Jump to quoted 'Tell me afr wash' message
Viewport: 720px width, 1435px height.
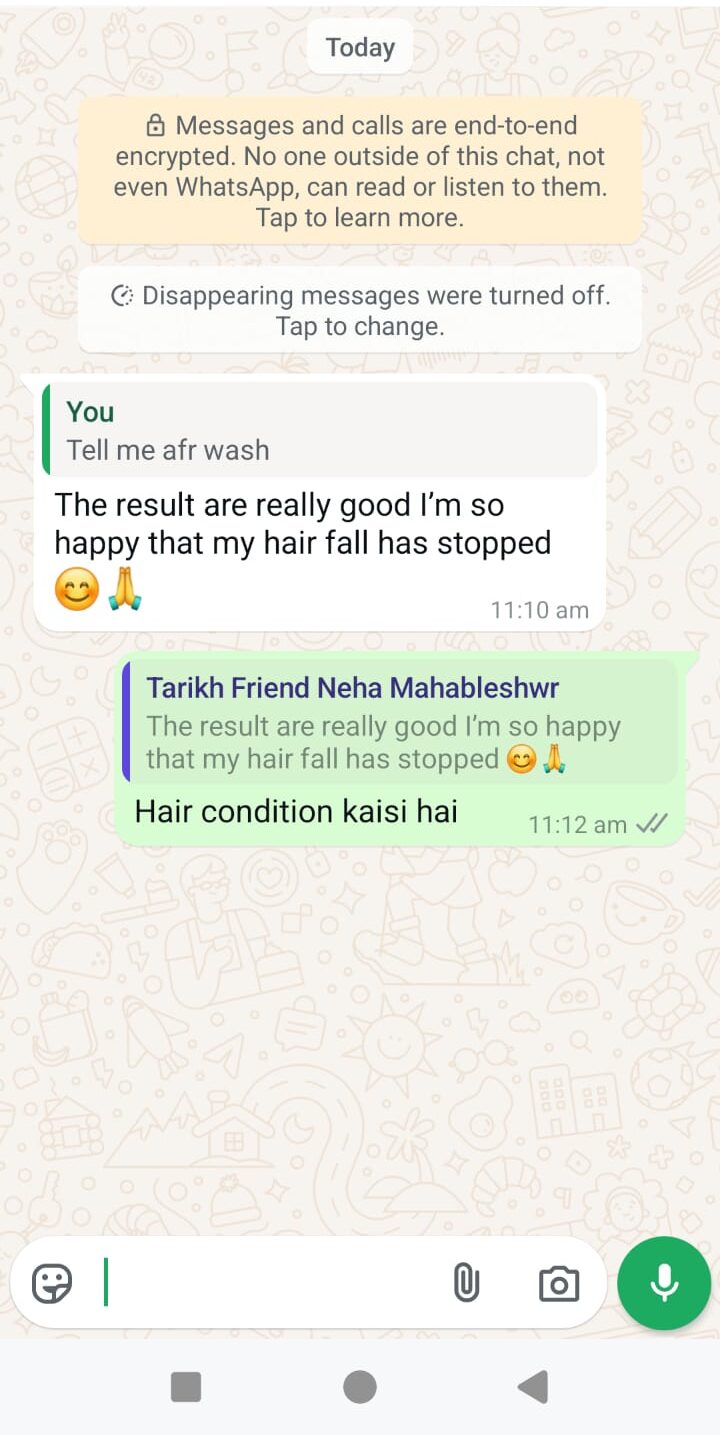pos(320,430)
